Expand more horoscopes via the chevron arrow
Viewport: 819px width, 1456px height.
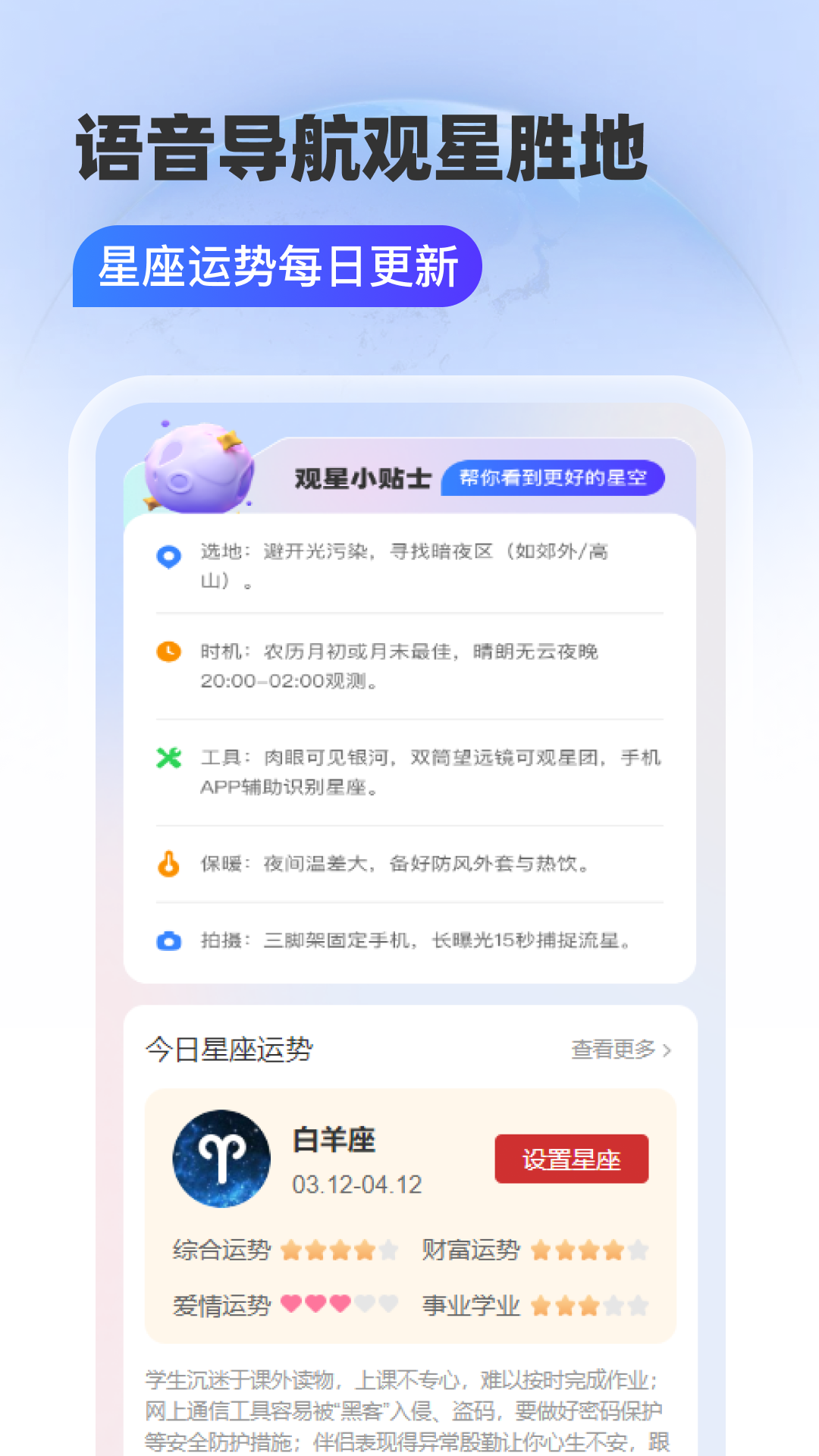667,1049
